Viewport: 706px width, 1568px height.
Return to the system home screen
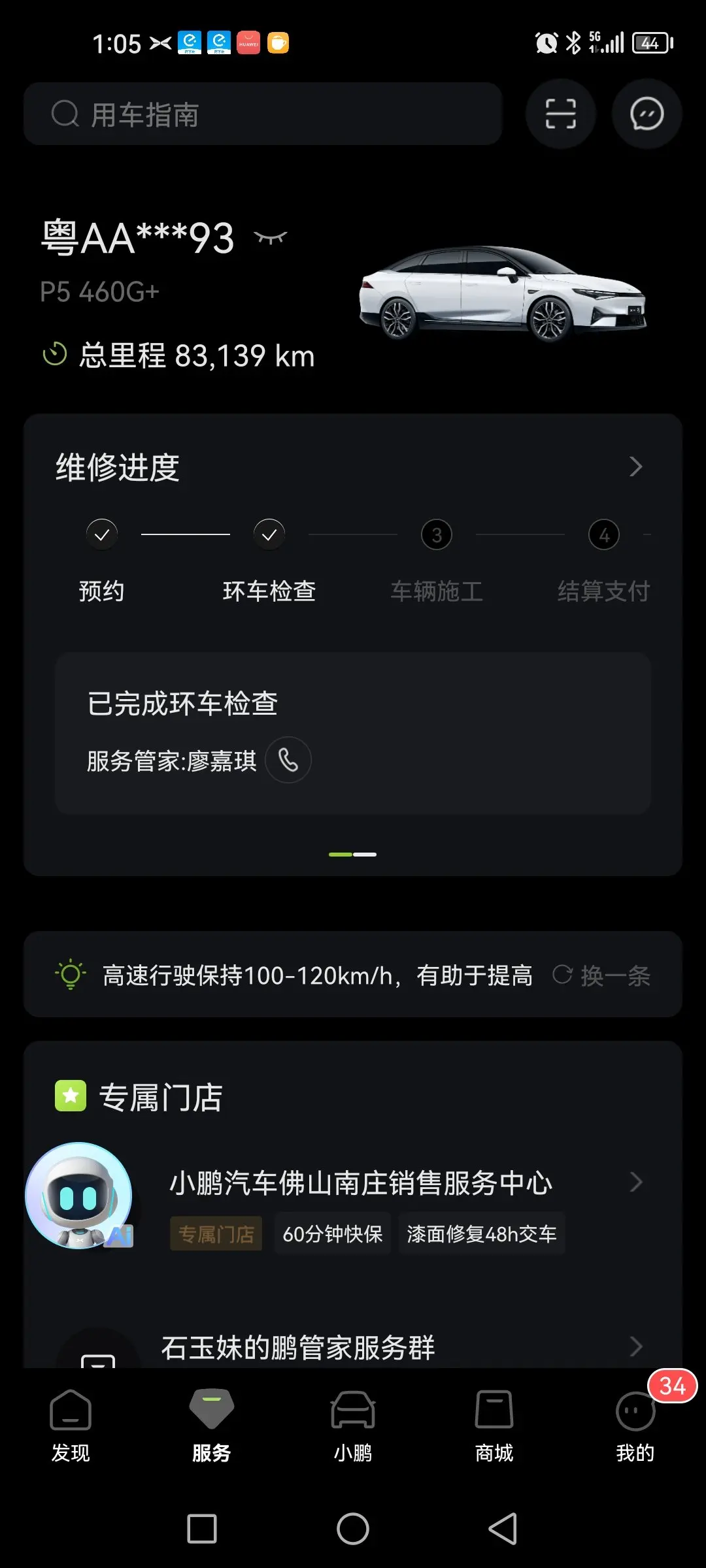[353, 1529]
